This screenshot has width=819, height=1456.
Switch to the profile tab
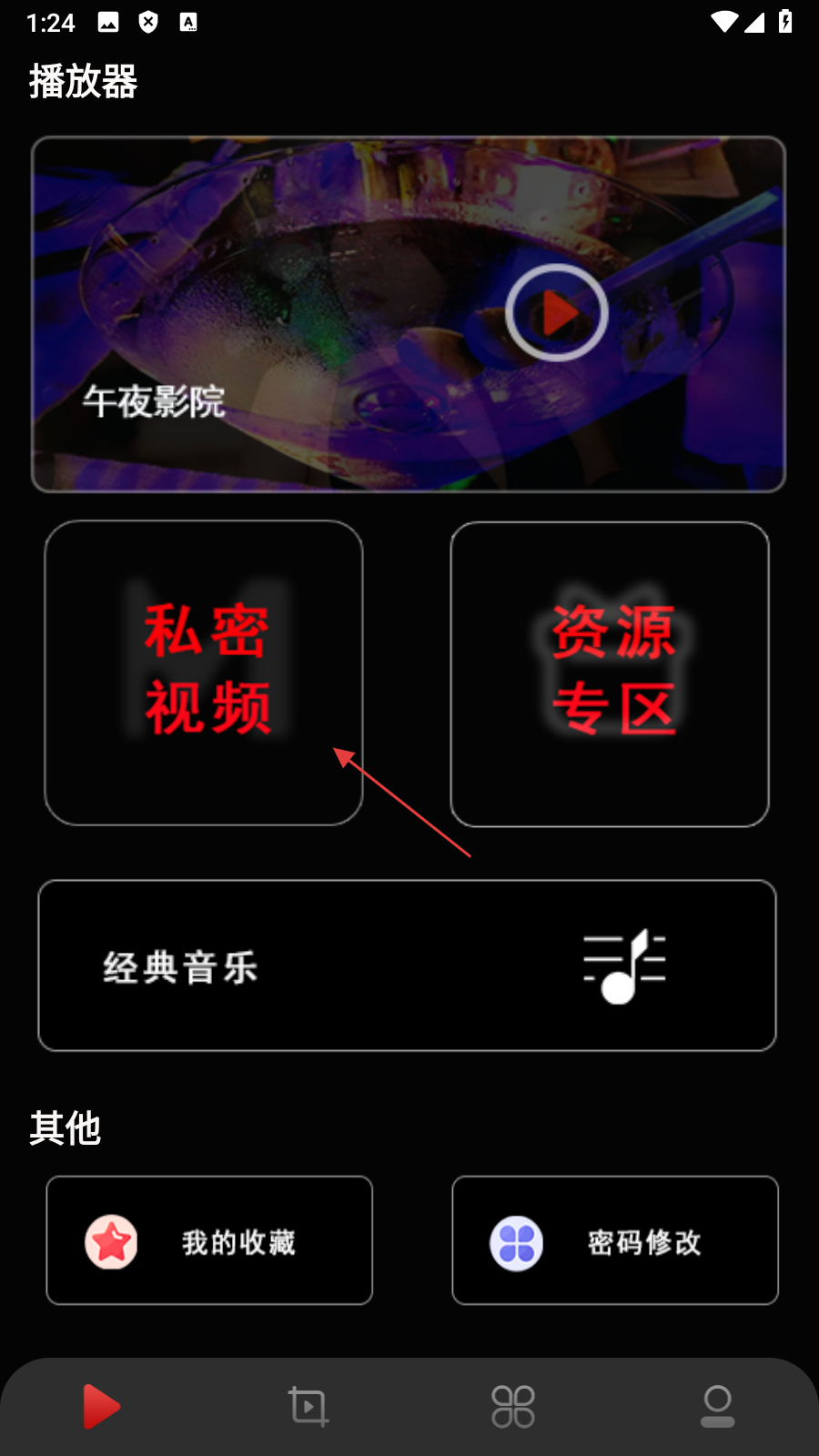(717, 1406)
